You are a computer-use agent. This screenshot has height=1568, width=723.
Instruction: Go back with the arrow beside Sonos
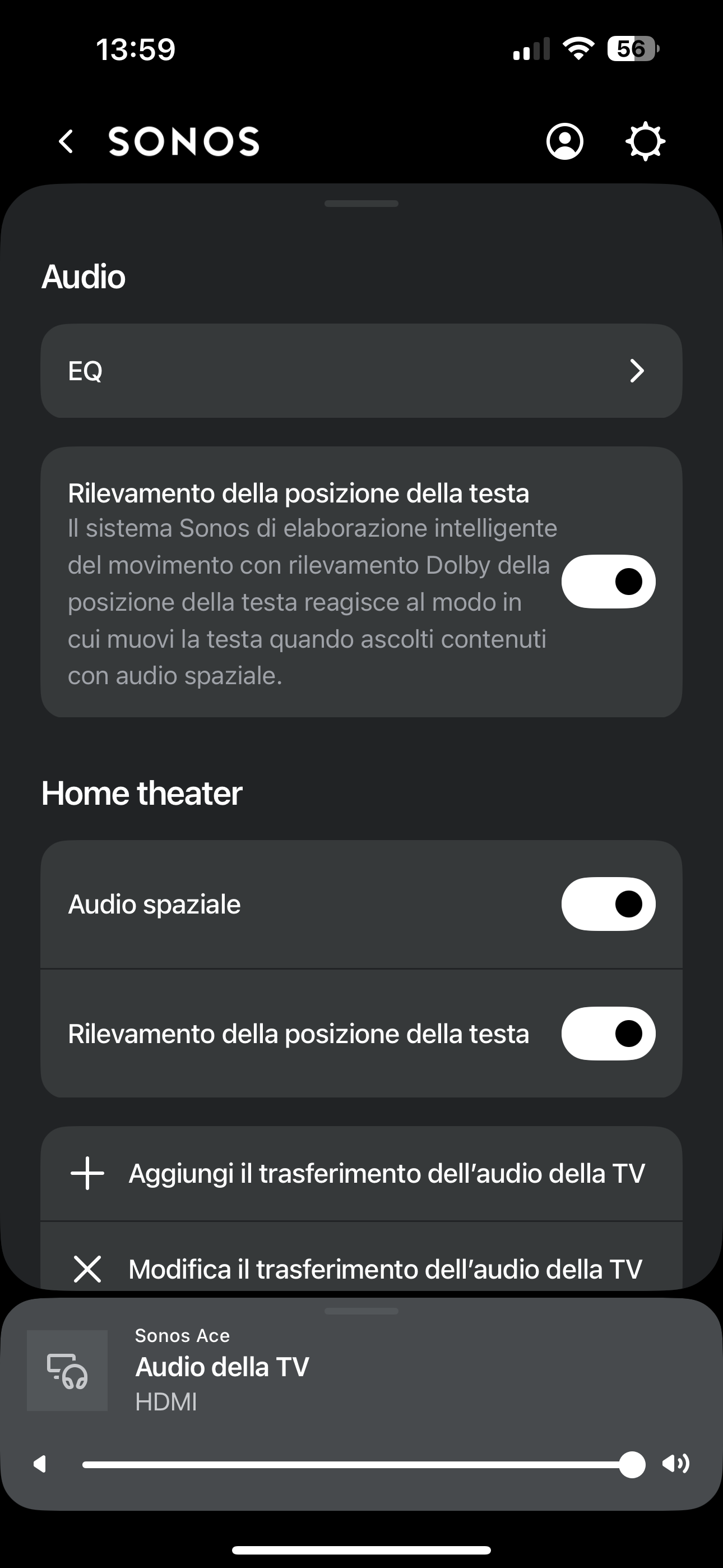[66, 141]
